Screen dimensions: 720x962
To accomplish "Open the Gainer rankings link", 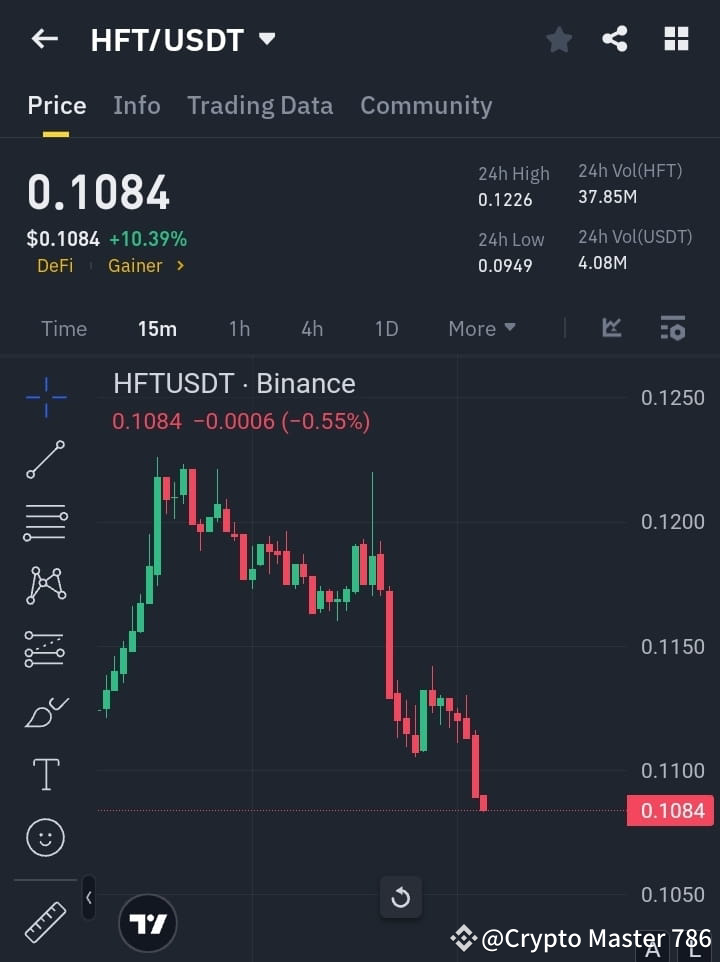I will coord(137,265).
